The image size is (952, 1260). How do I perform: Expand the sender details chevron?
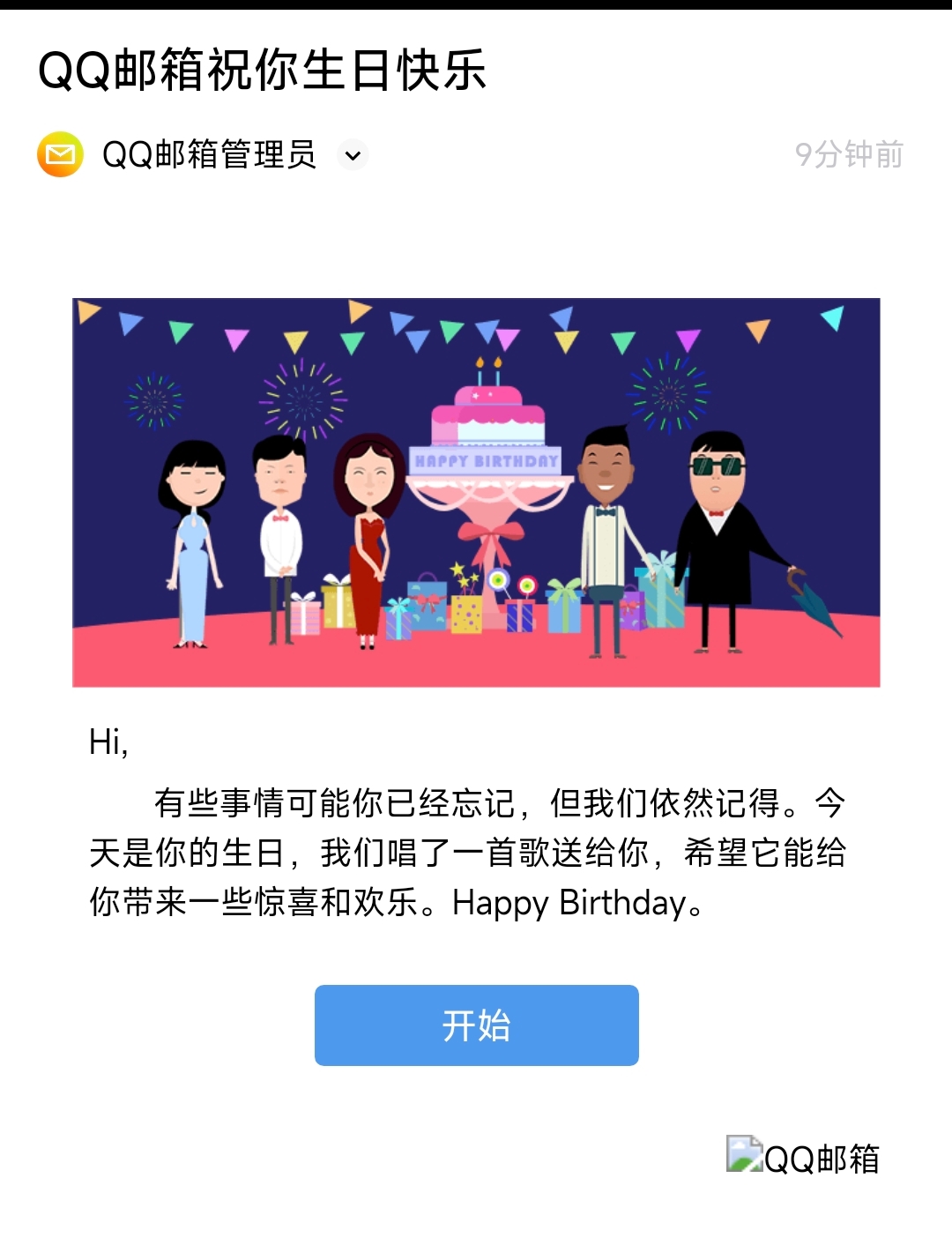pyautogui.click(x=353, y=156)
